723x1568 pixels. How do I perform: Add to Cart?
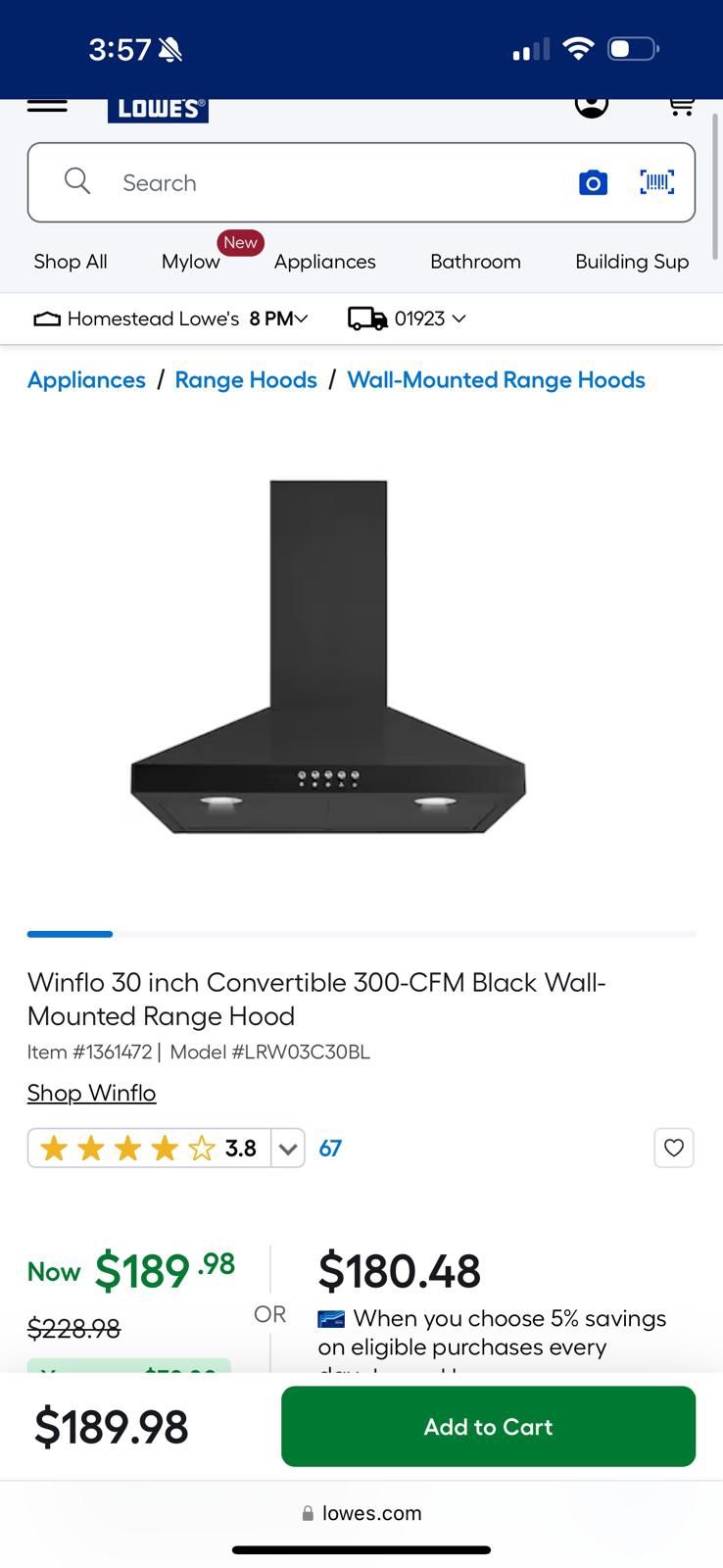(x=488, y=1427)
